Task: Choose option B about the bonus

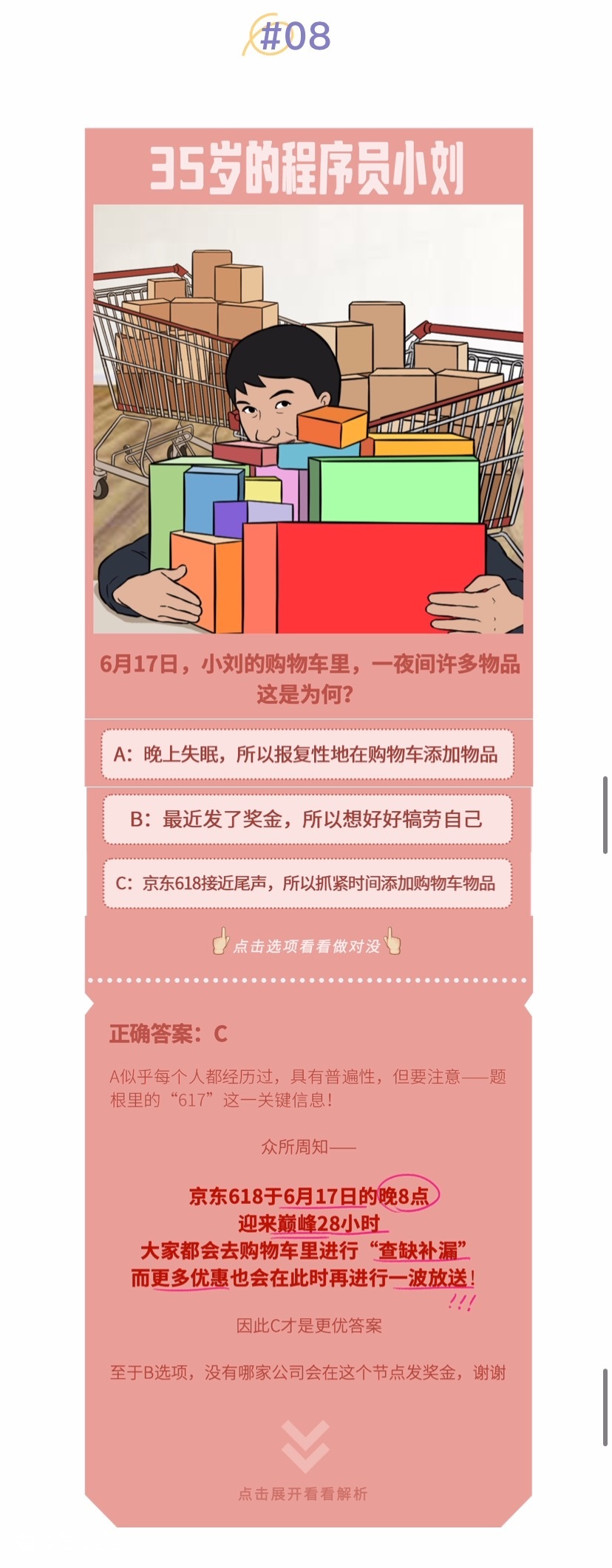Action: point(307,819)
